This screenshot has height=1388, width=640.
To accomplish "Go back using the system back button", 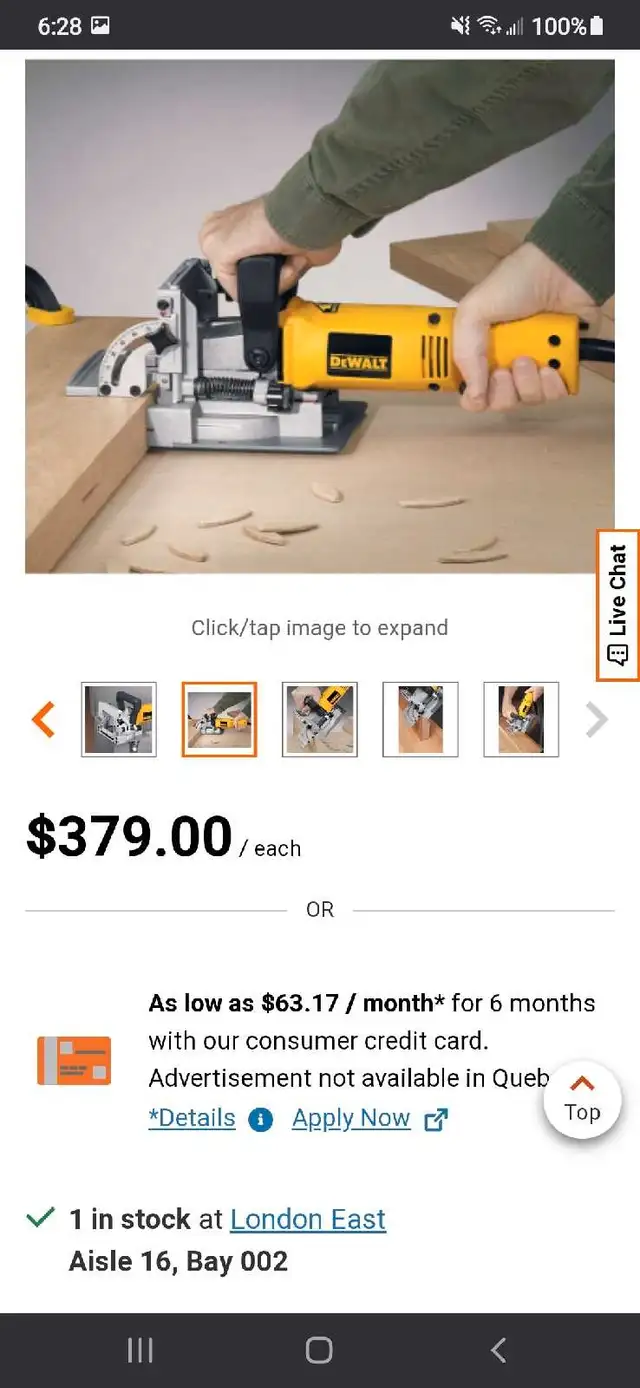I will coord(498,1351).
